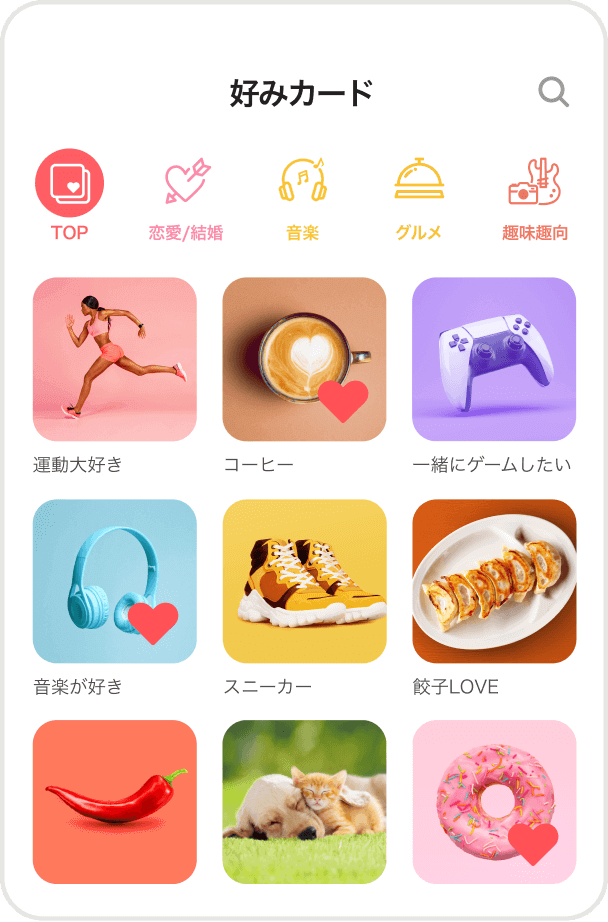Image resolution: width=608 pixels, height=922 pixels.
Task: Tap the puppy and kitten card
Action: click(304, 801)
